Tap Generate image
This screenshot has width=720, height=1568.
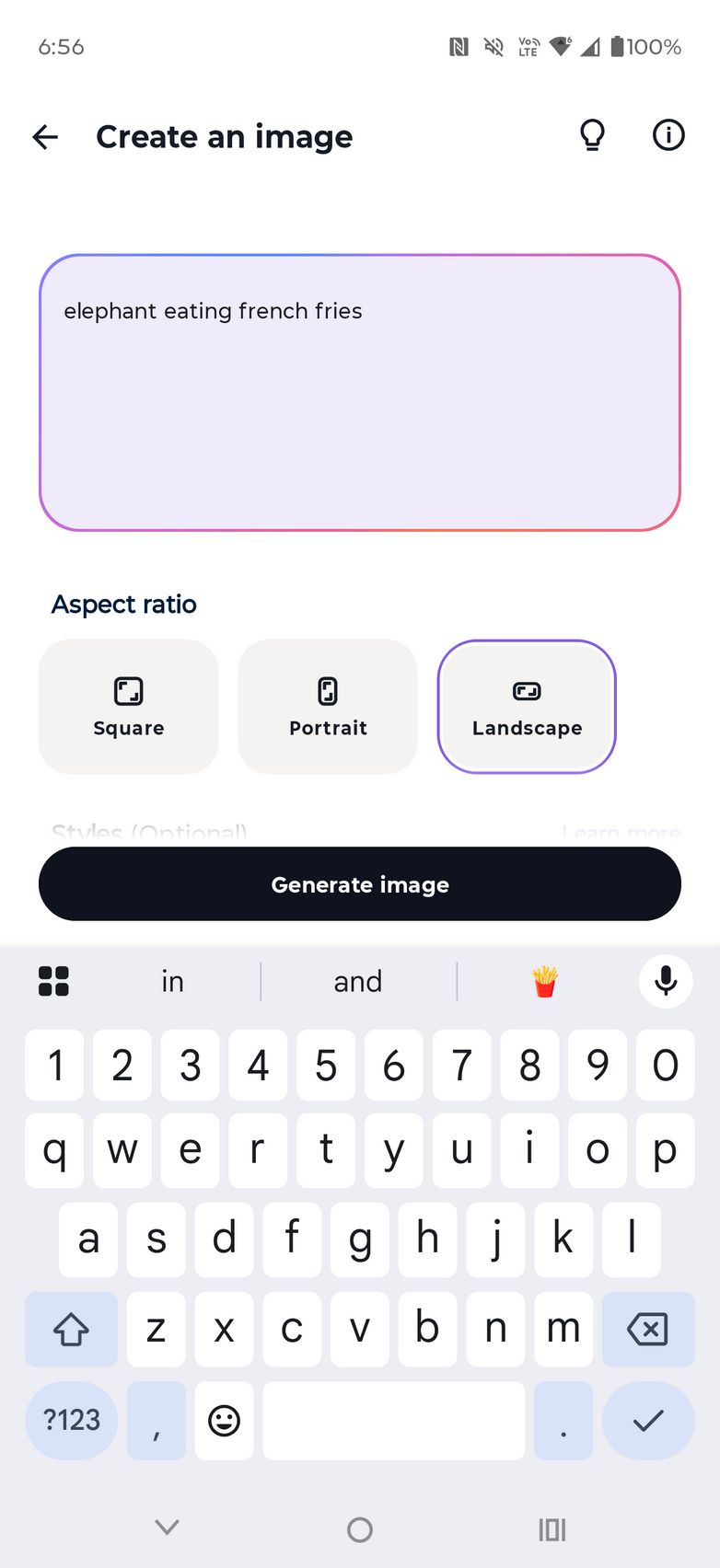tap(360, 884)
